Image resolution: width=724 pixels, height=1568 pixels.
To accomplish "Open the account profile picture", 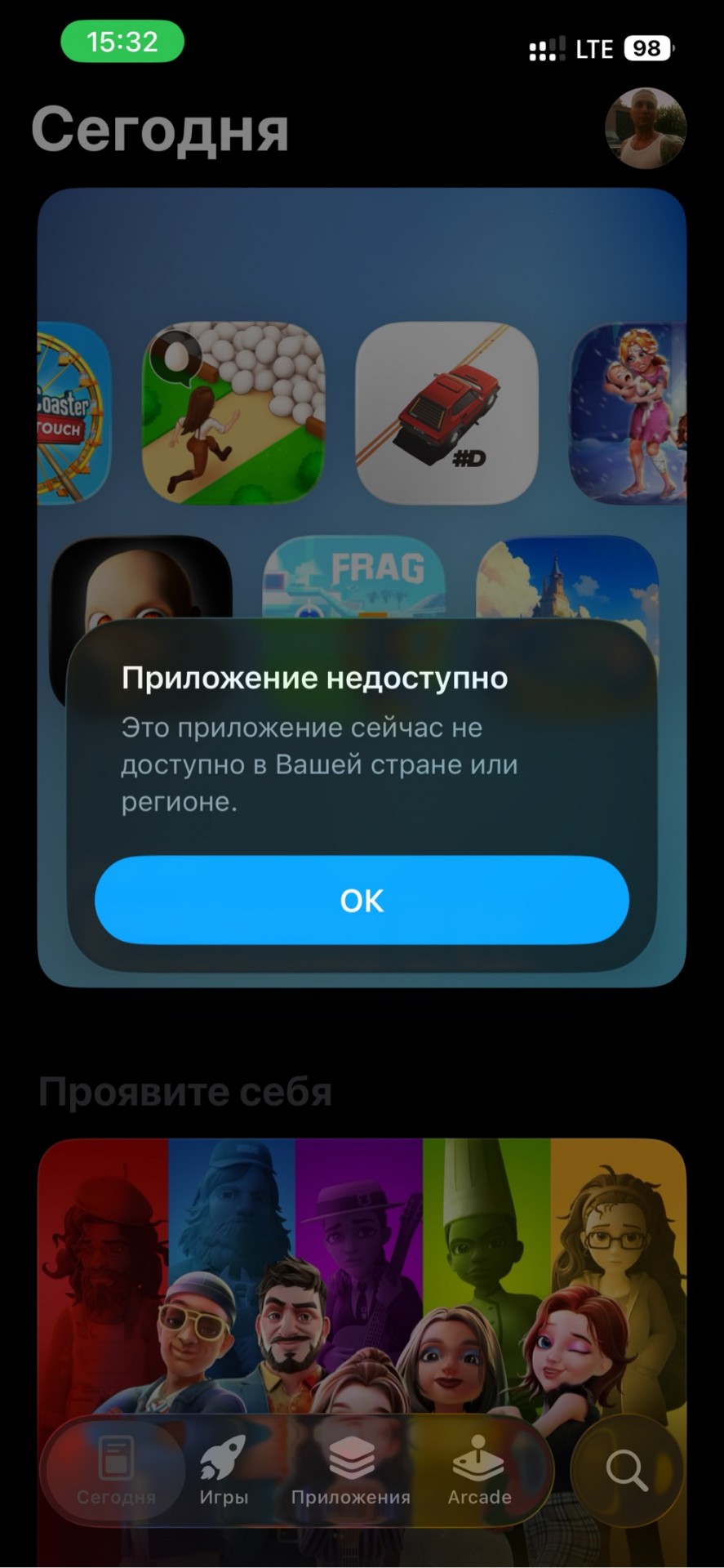I will 645,128.
